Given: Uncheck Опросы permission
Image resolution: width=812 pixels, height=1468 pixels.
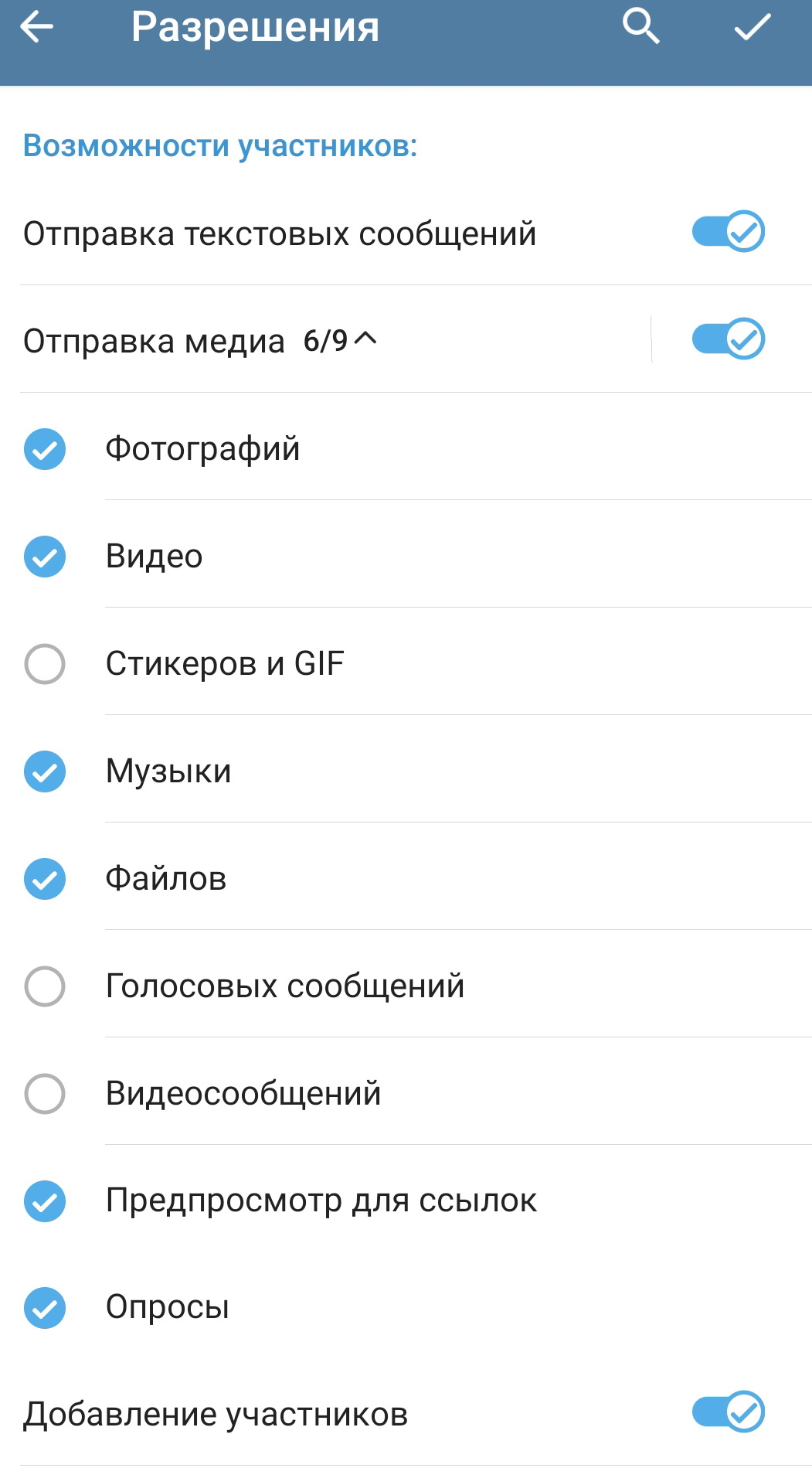Looking at the screenshot, I should (x=45, y=1308).
